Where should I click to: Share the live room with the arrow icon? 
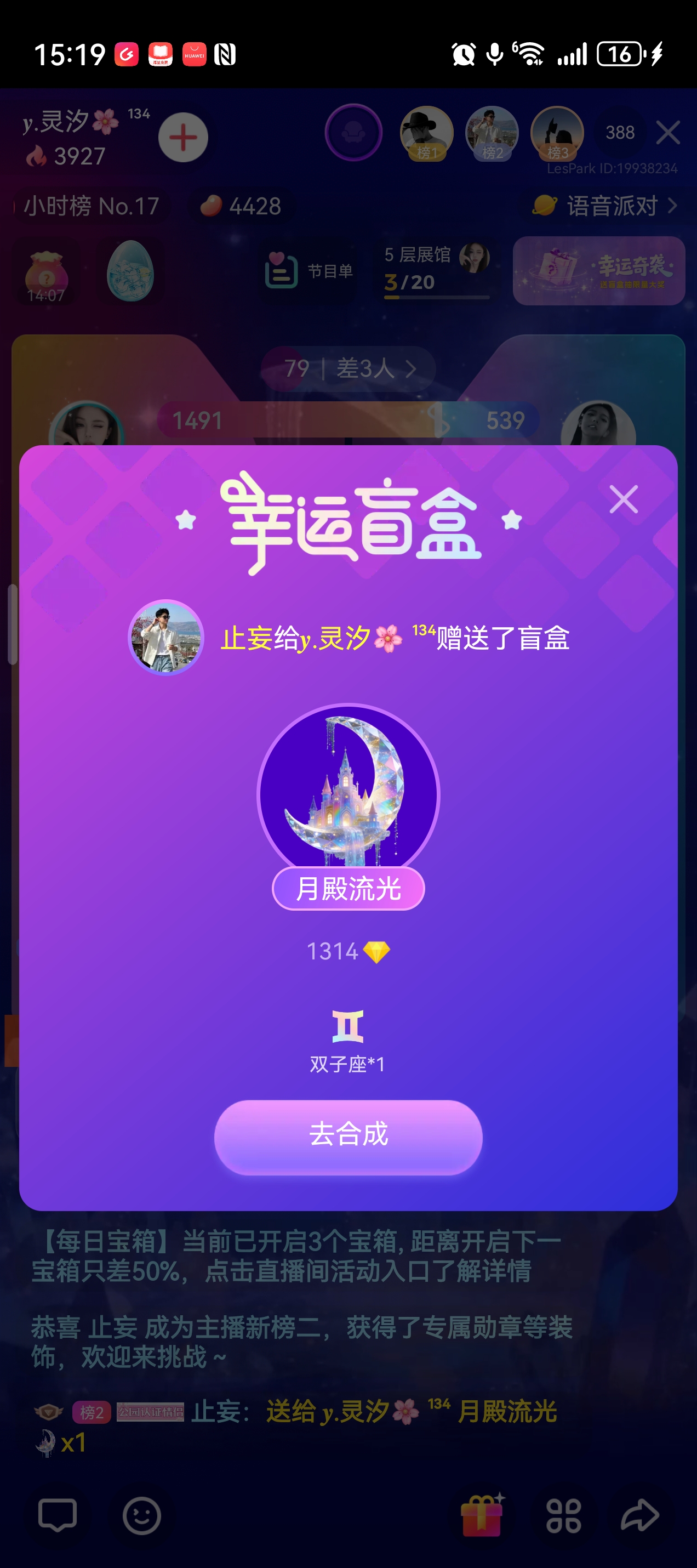pyautogui.click(x=640, y=1515)
